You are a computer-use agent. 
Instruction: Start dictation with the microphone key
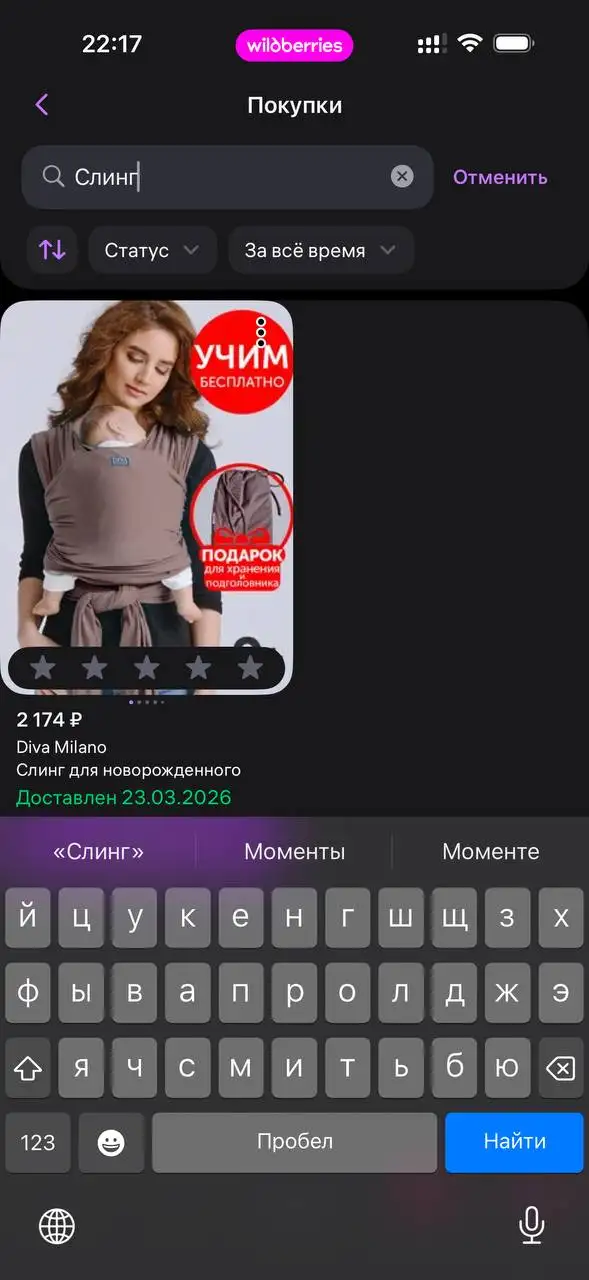point(532,1225)
